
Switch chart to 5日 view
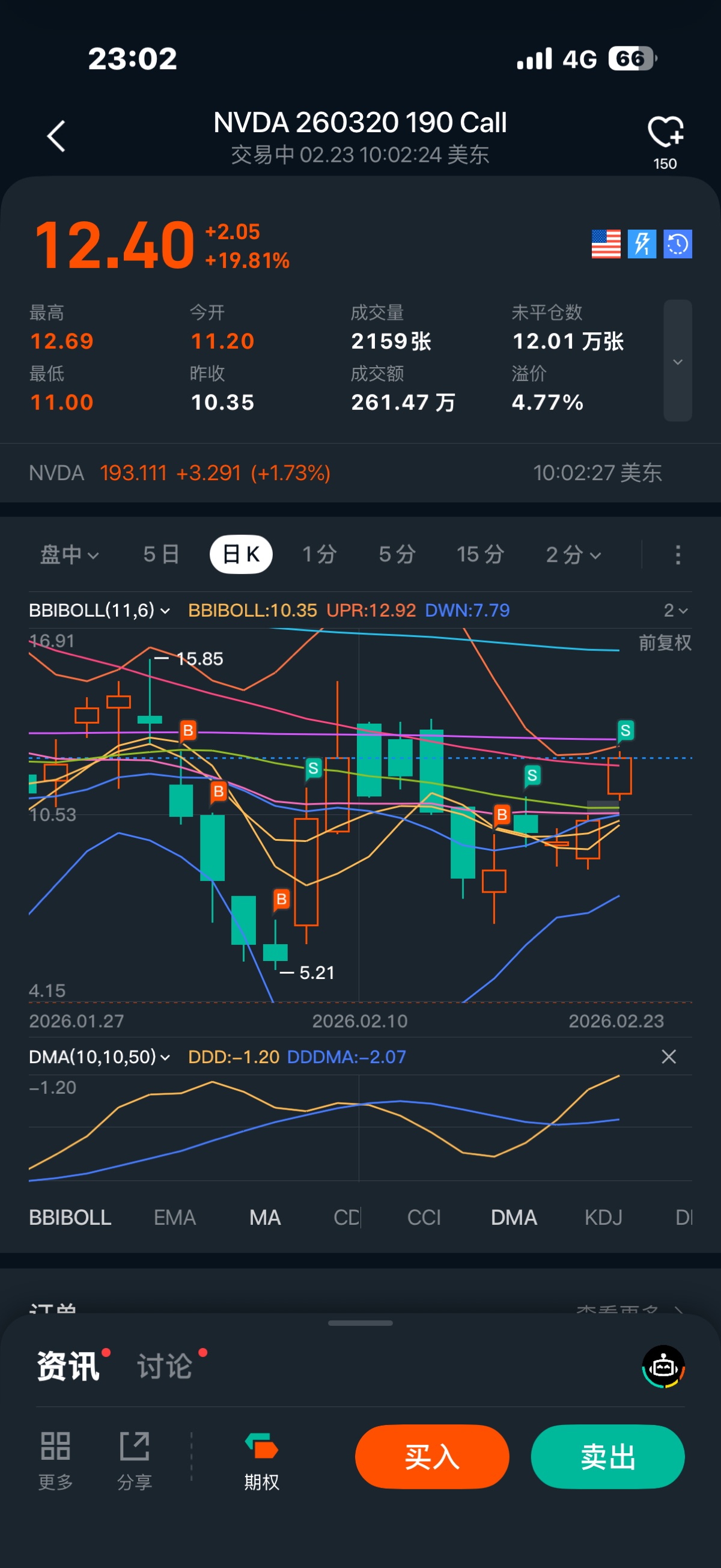tap(161, 555)
